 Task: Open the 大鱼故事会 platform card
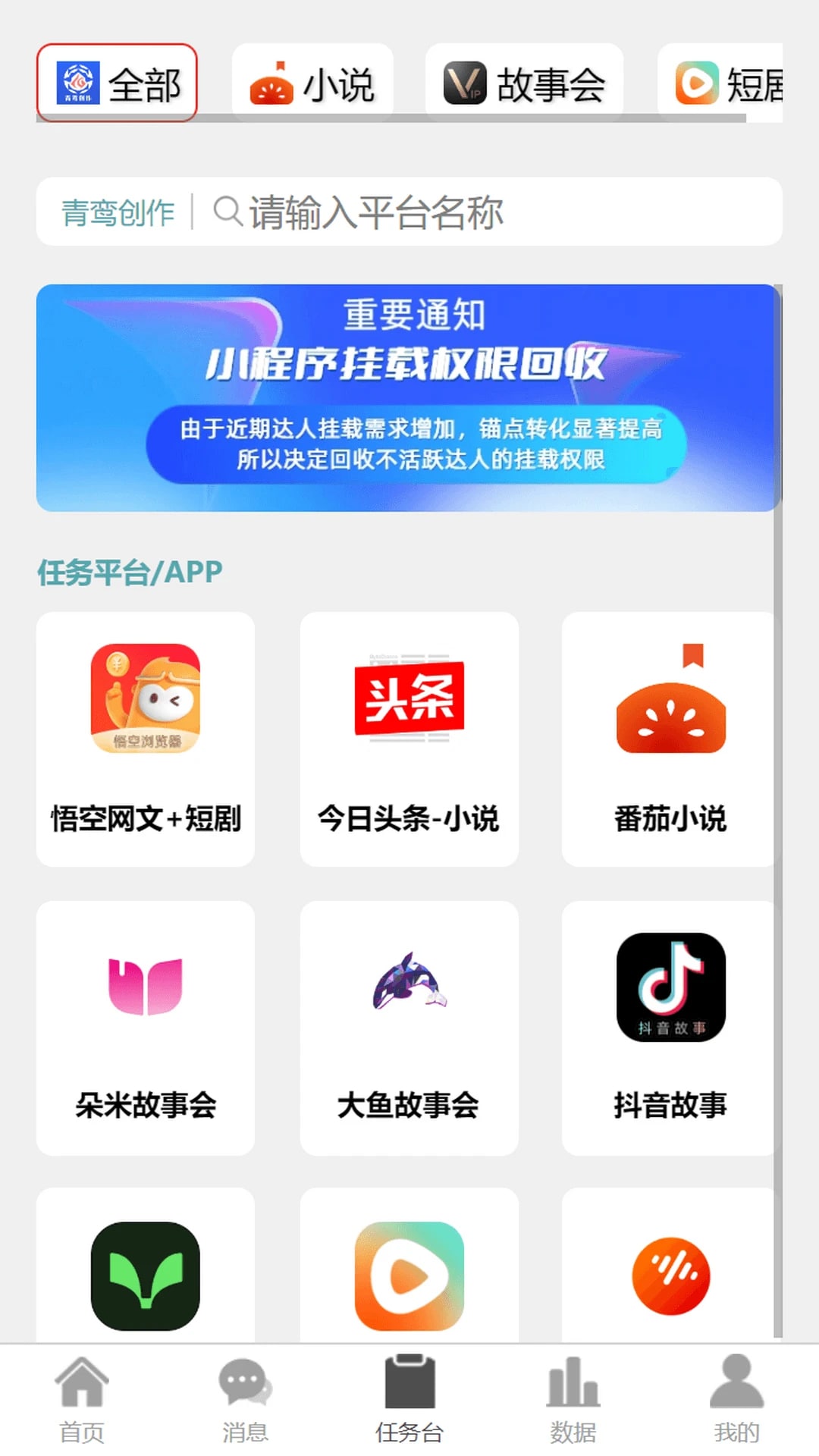pyautogui.click(x=409, y=1028)
